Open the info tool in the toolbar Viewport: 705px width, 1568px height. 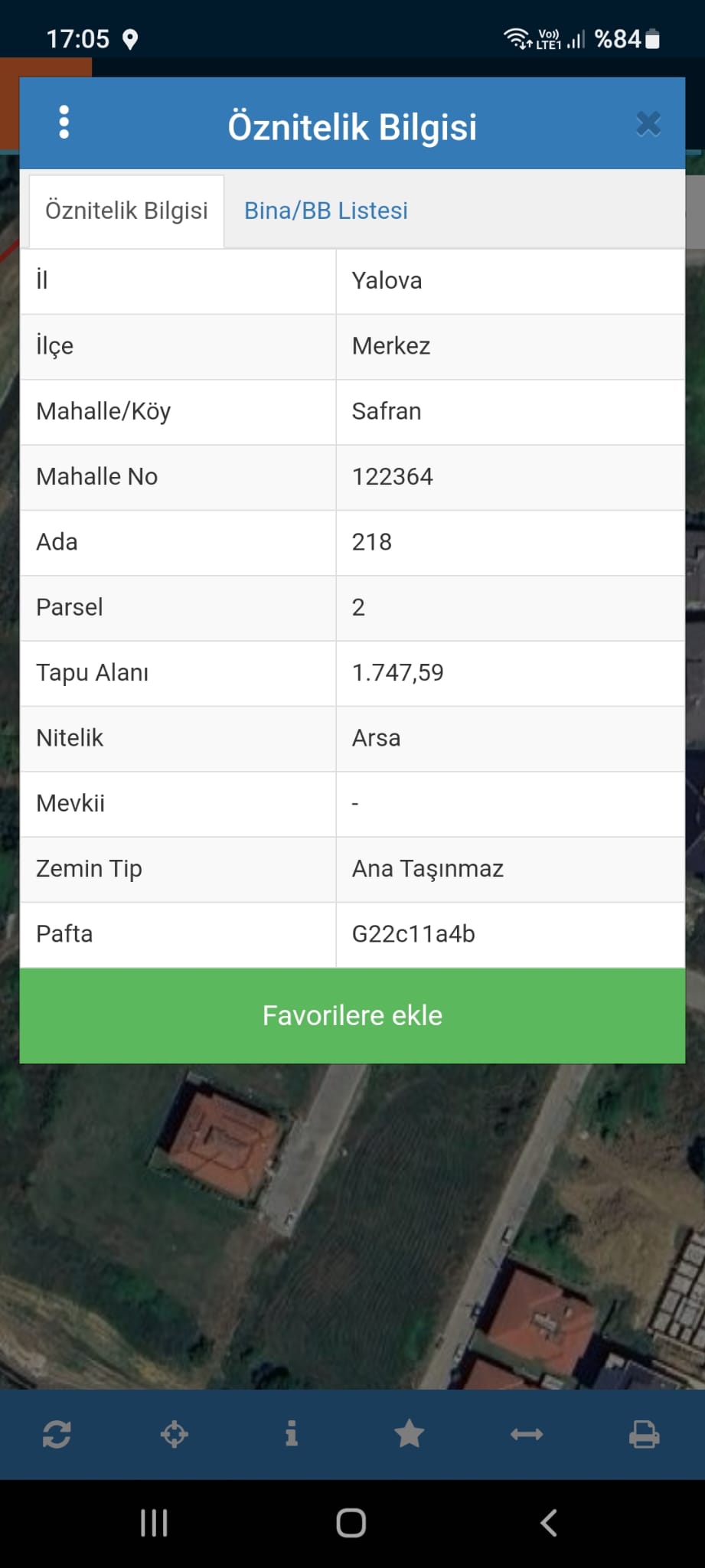click(x=292, y=1434)
